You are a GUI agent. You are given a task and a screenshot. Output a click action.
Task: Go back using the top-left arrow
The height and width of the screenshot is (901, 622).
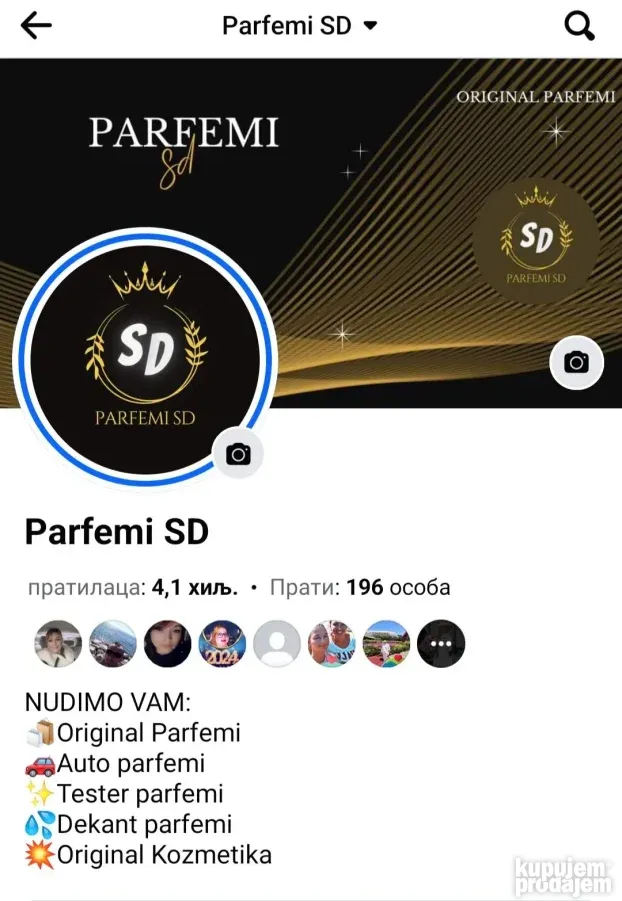click(36, 26)
